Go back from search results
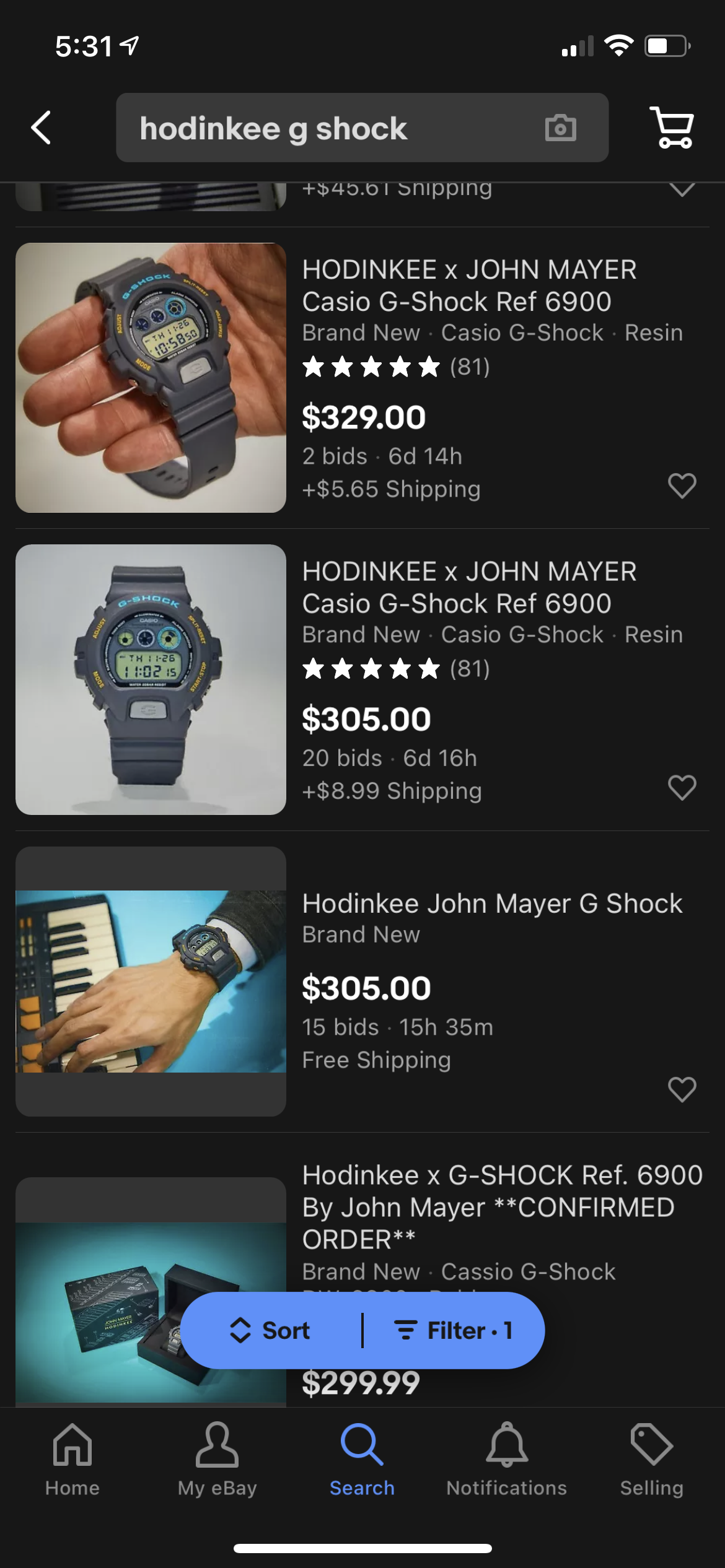Screen dimensions: 725x1568 pyautogui.click(x=41, y=128)
